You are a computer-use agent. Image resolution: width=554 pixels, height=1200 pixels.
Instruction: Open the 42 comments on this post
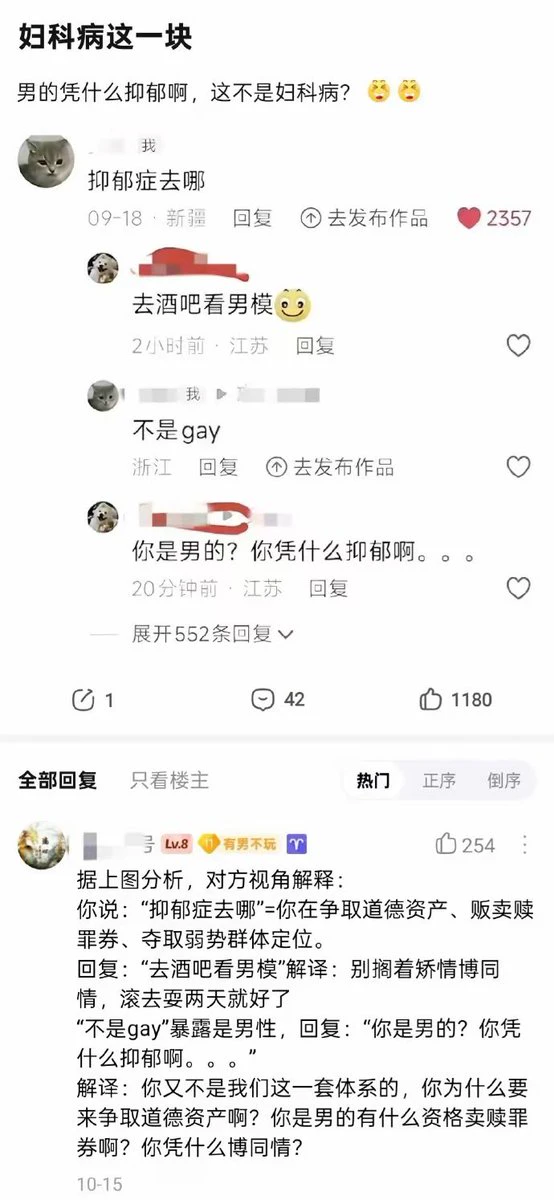pos(277,700)
